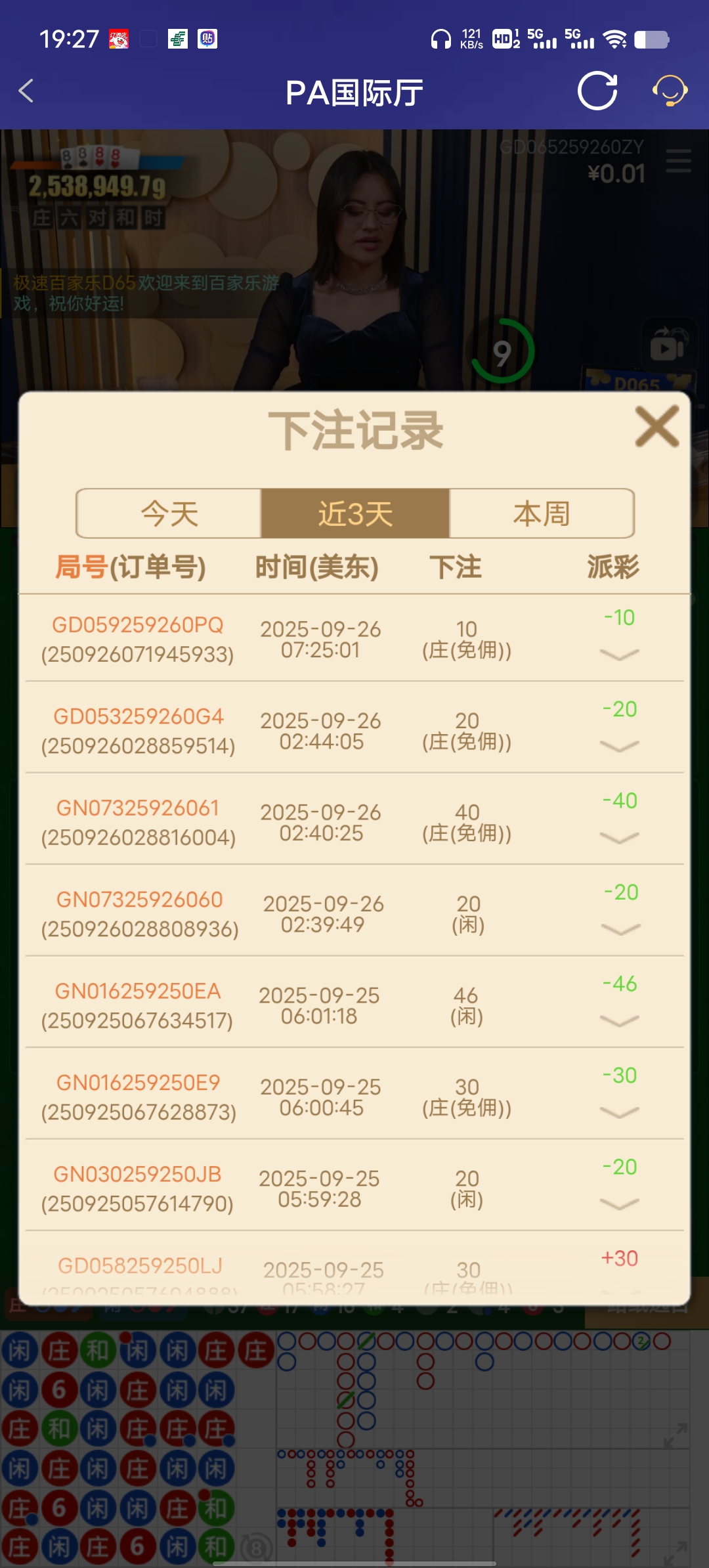Expand details for the -46 闲 bet
Screen dimensions: 709x1568
click(618, 1020)
